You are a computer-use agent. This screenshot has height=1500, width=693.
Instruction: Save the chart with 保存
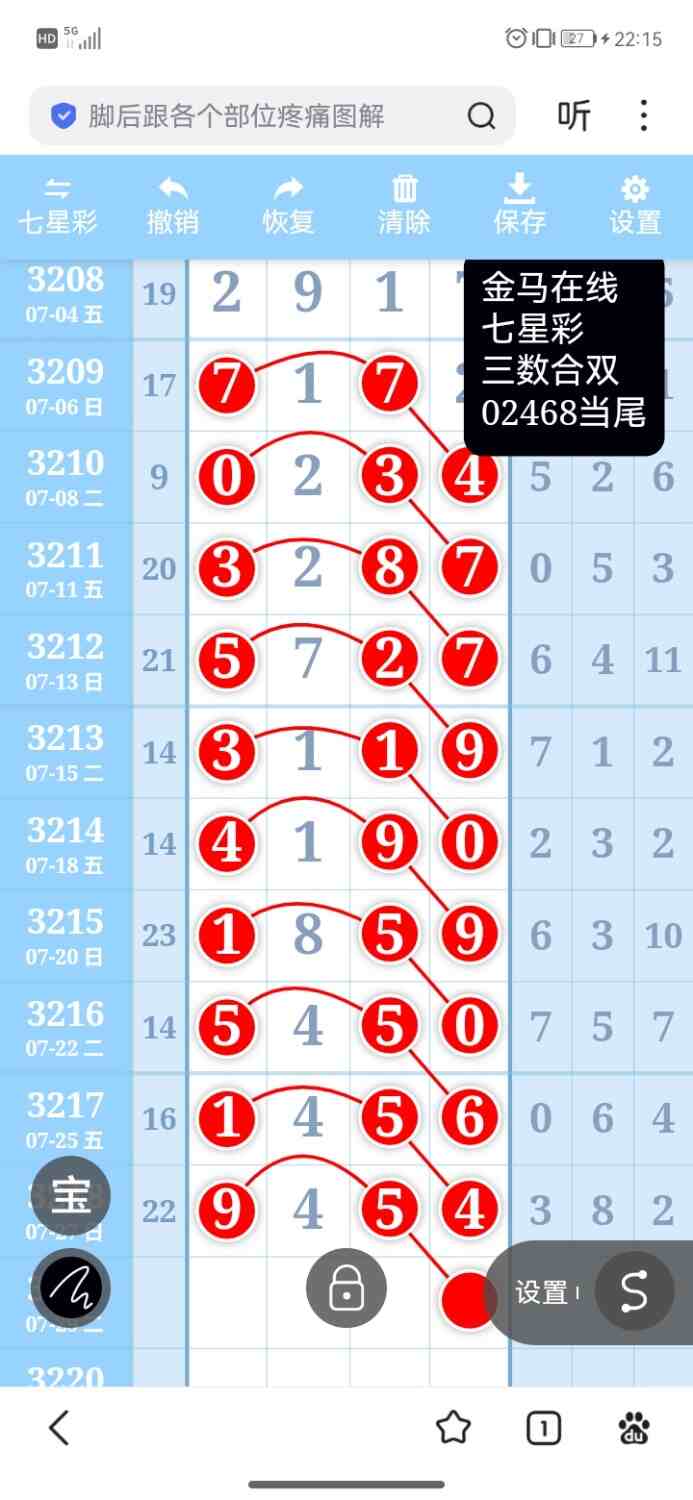point(520,206)
